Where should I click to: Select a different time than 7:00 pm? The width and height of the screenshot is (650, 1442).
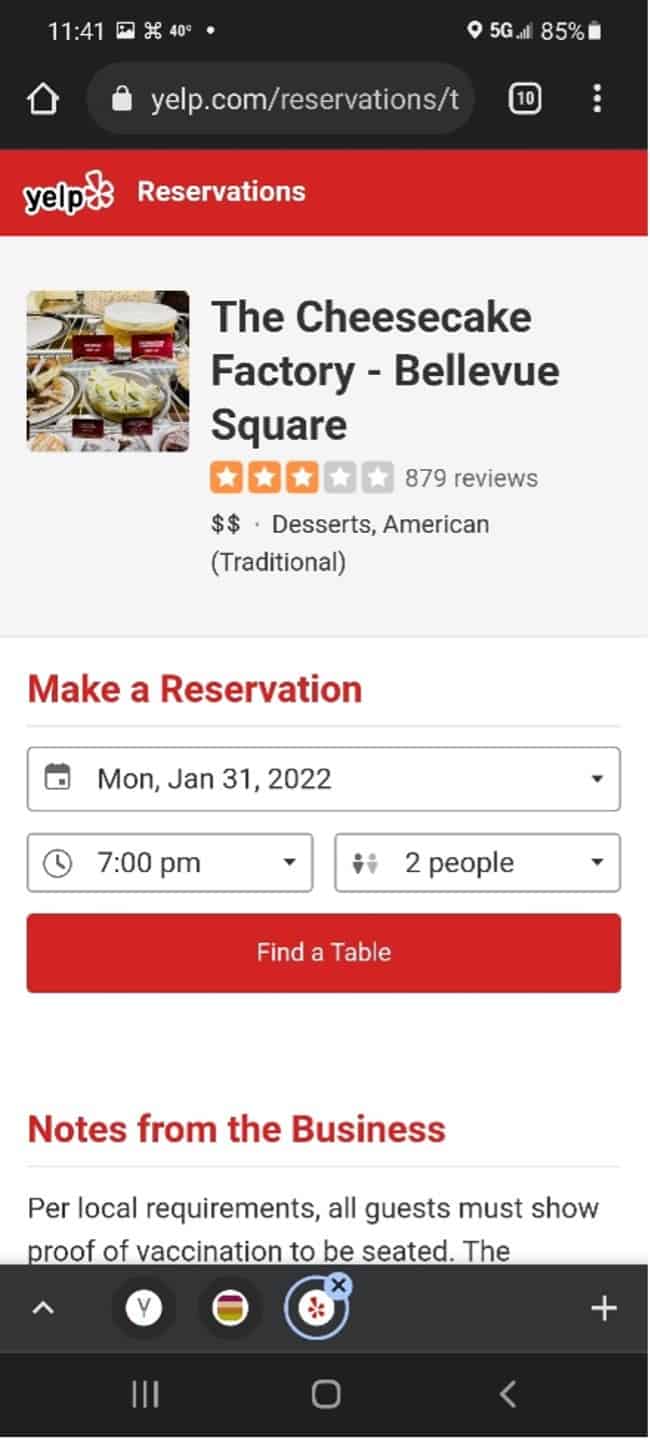pos(170,863)
